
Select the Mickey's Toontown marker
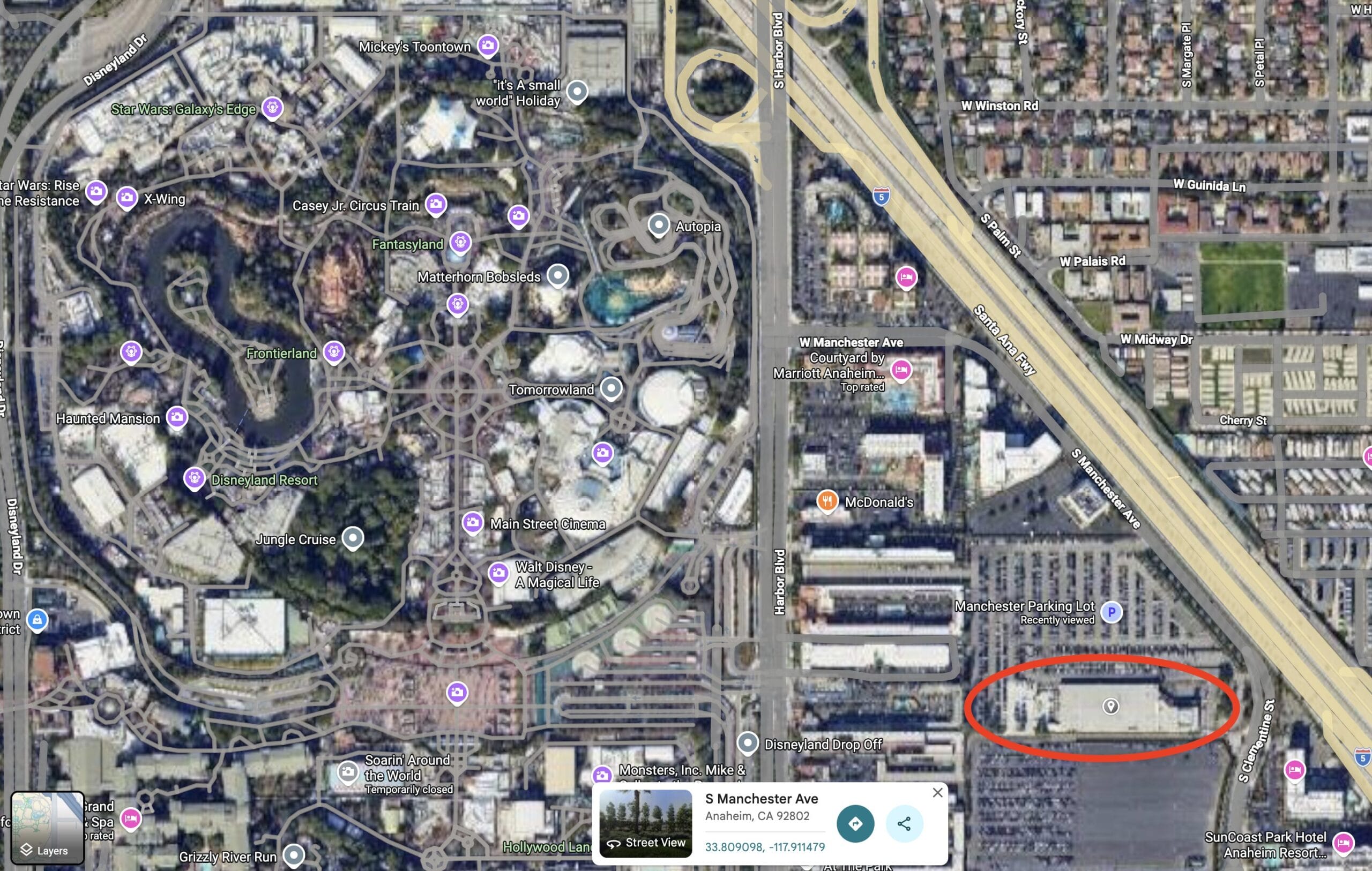tap(488, 45)
